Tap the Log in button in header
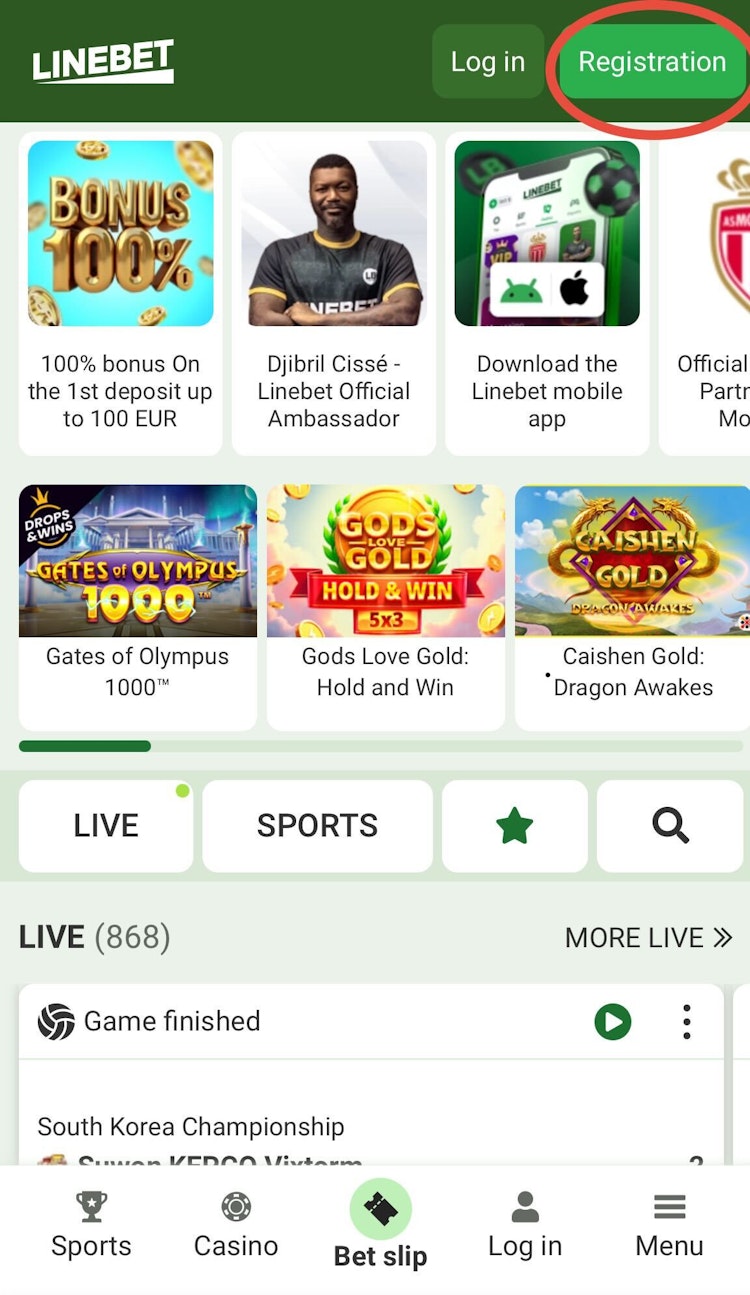Image resolution: width=750 pixels, height=1295 pixels. [x=487, y=62]
